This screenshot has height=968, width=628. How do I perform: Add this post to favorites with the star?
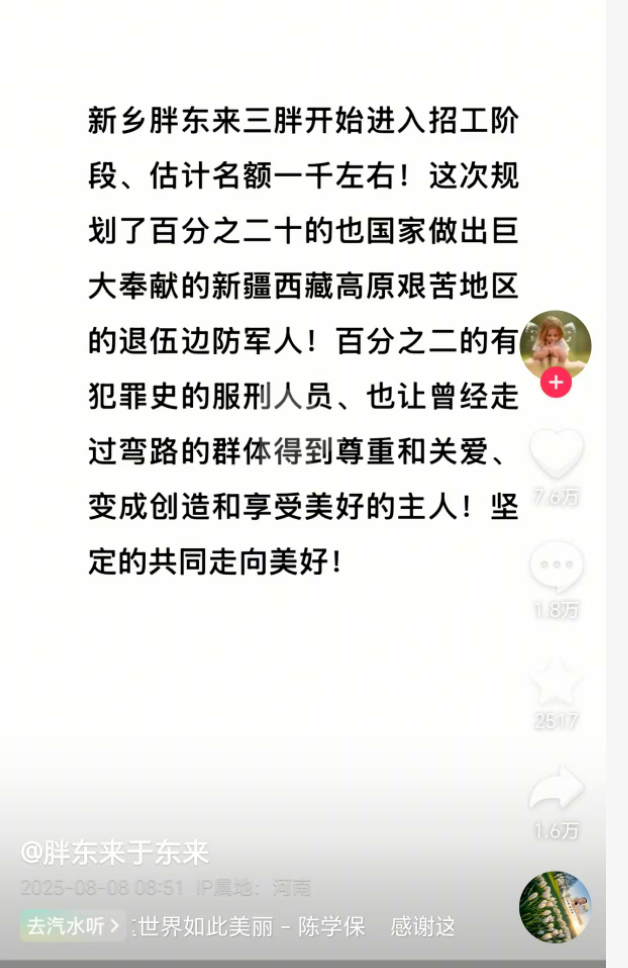[555, 682]
